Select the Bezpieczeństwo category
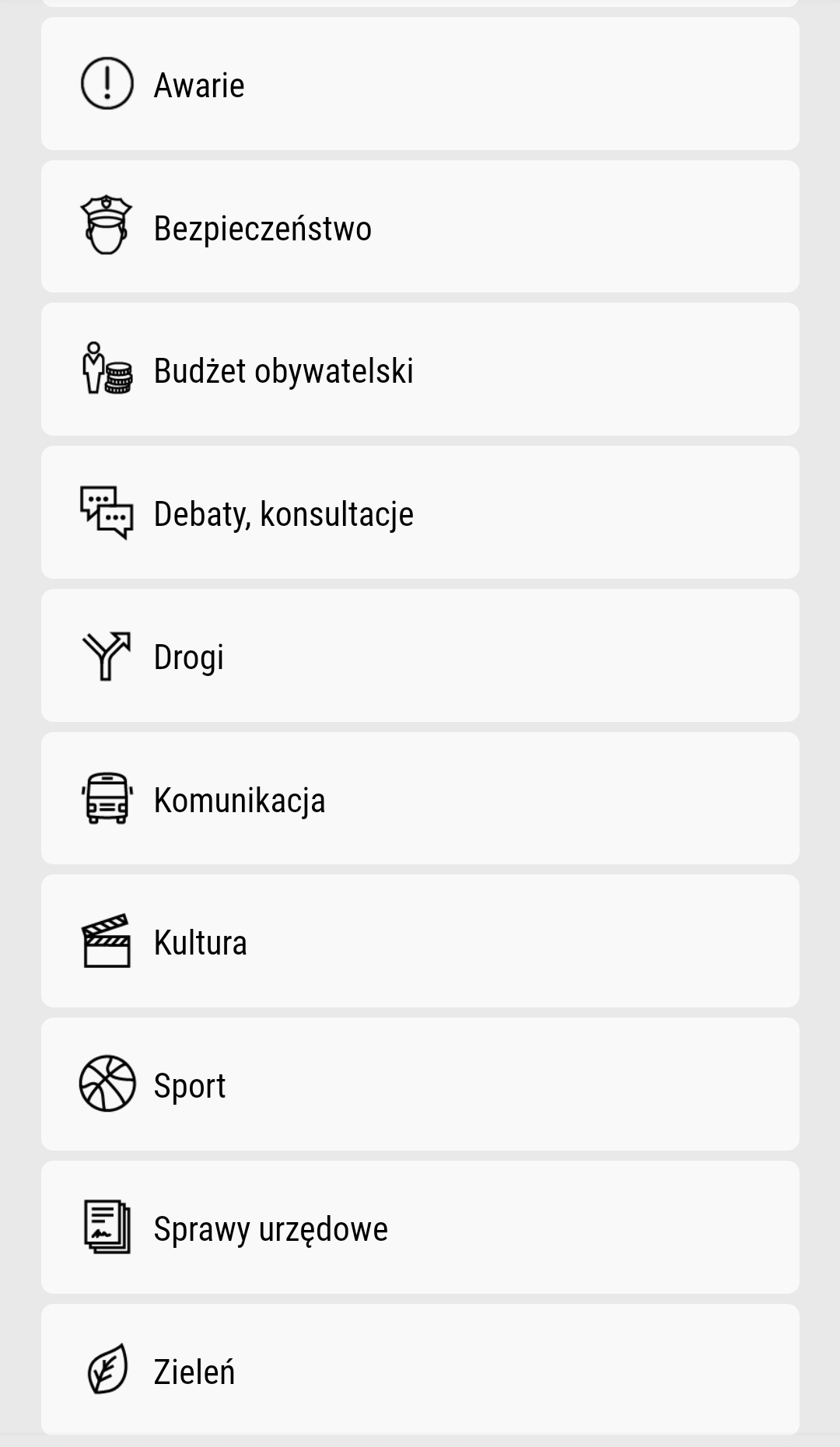840x1447 pixels. (420, 226)
